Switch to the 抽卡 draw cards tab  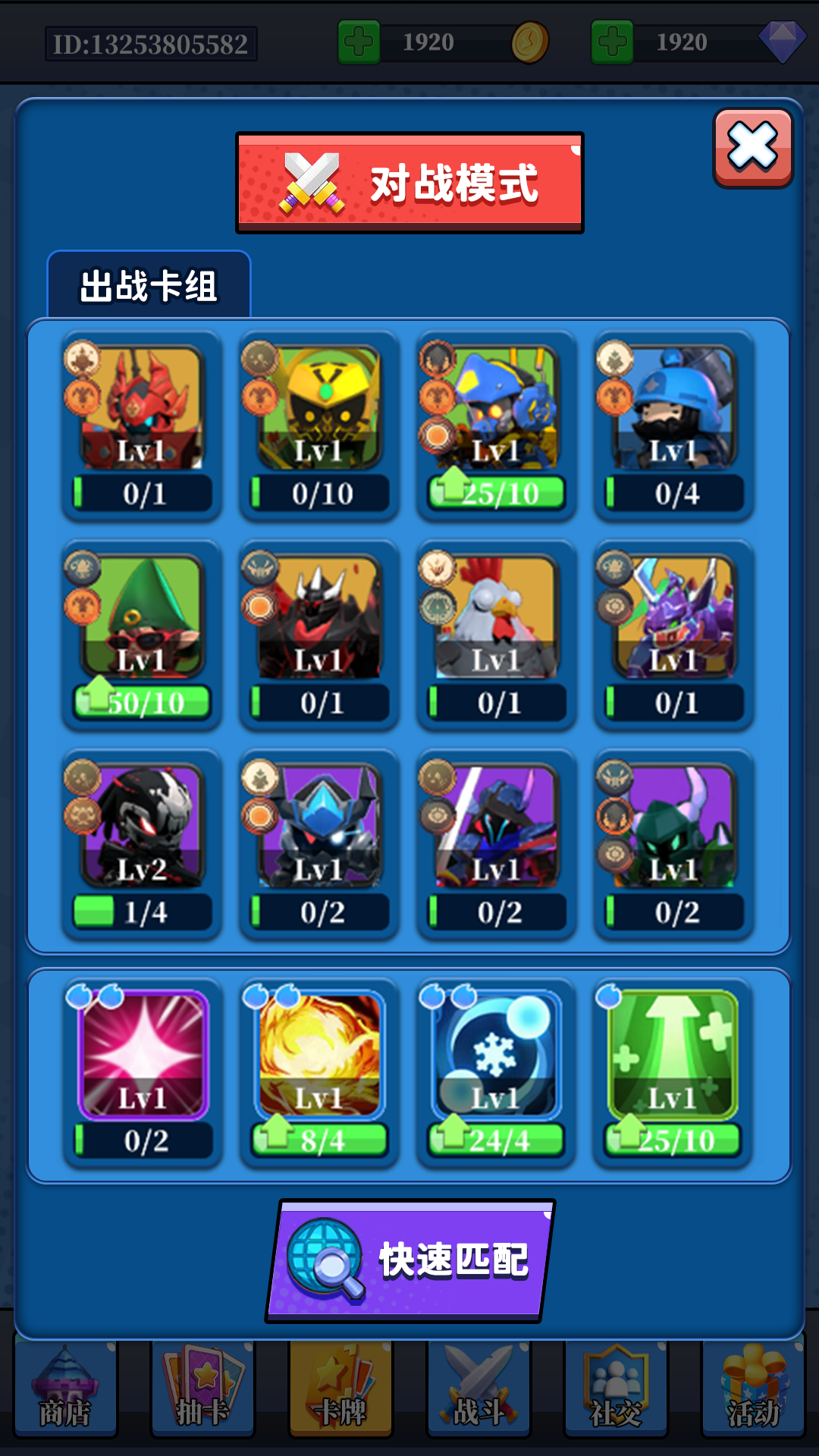[203, 1389]
